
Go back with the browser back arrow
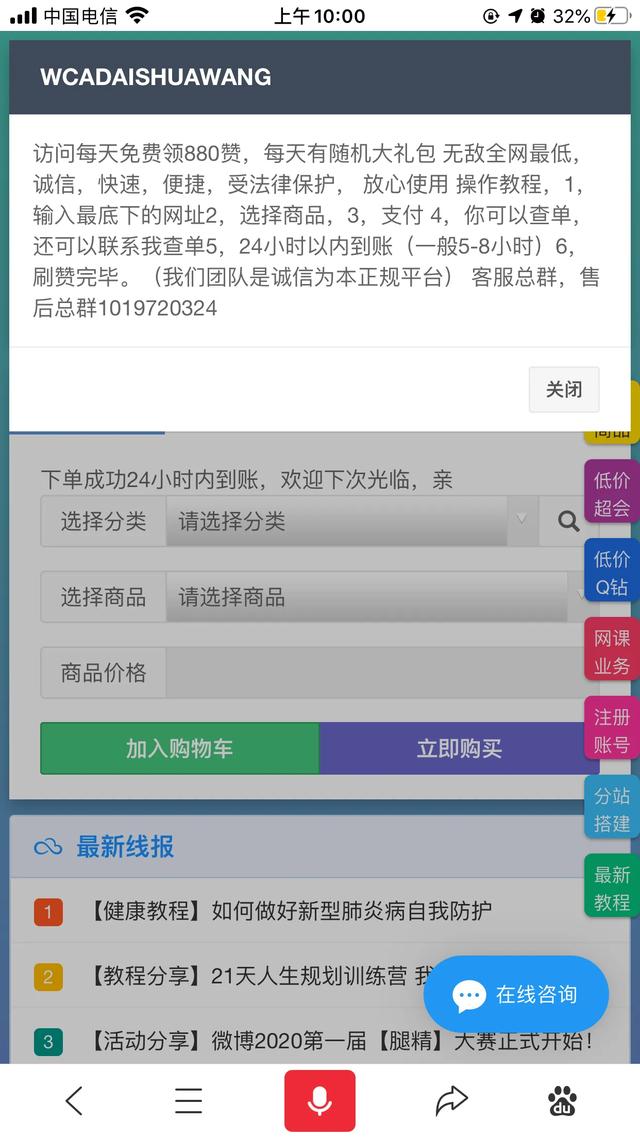[74, 1101]
